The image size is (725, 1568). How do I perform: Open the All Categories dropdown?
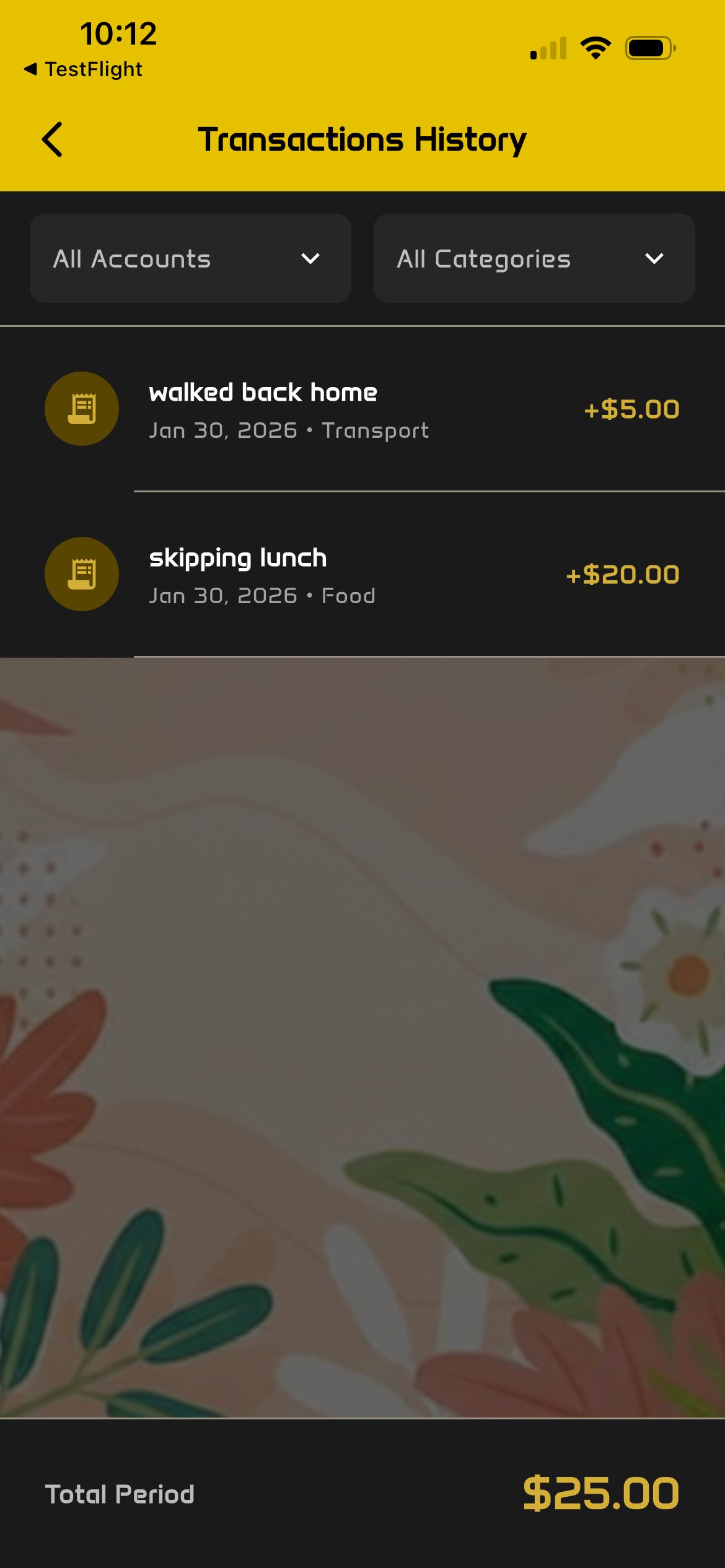pyautogui.click(x=534, y=258)
